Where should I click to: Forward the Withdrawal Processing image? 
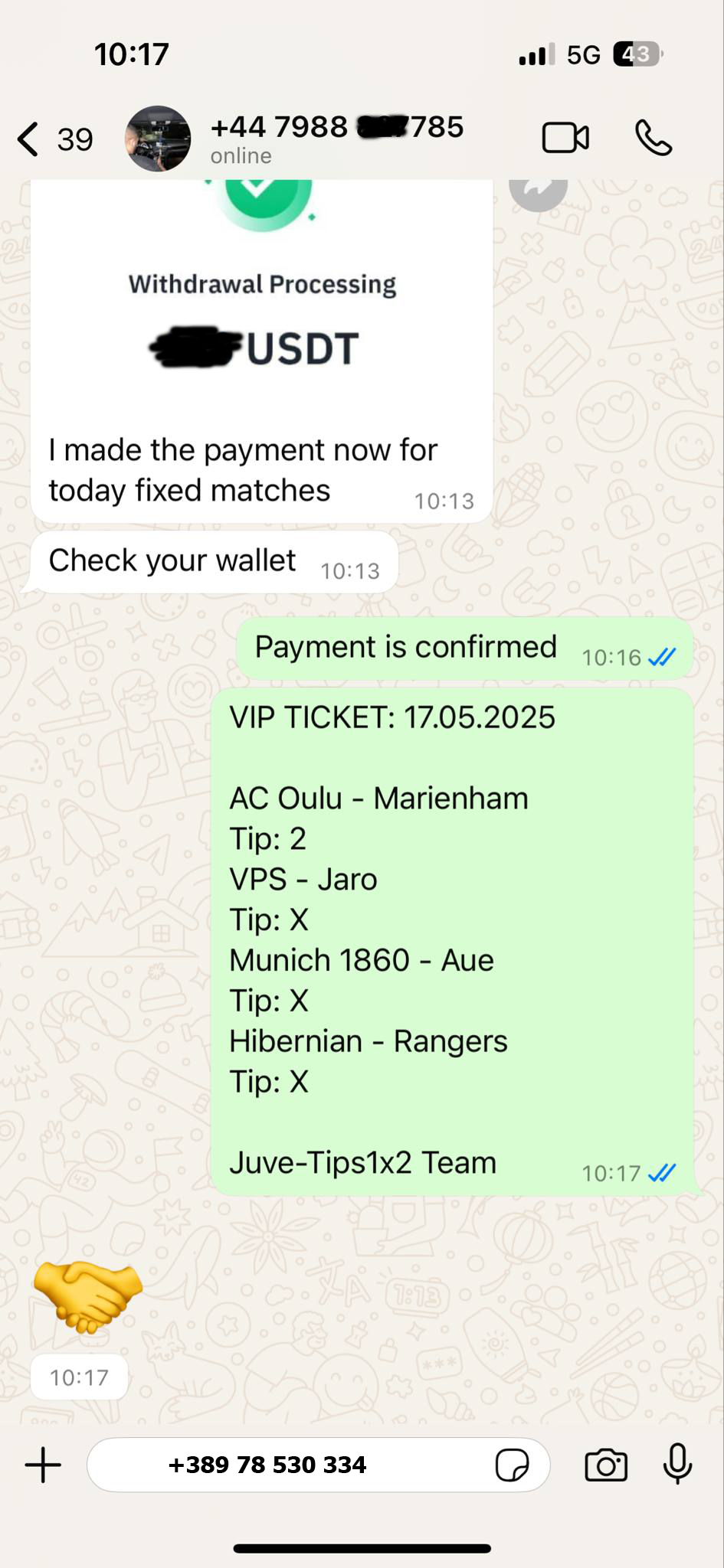[x=538, y=190]
